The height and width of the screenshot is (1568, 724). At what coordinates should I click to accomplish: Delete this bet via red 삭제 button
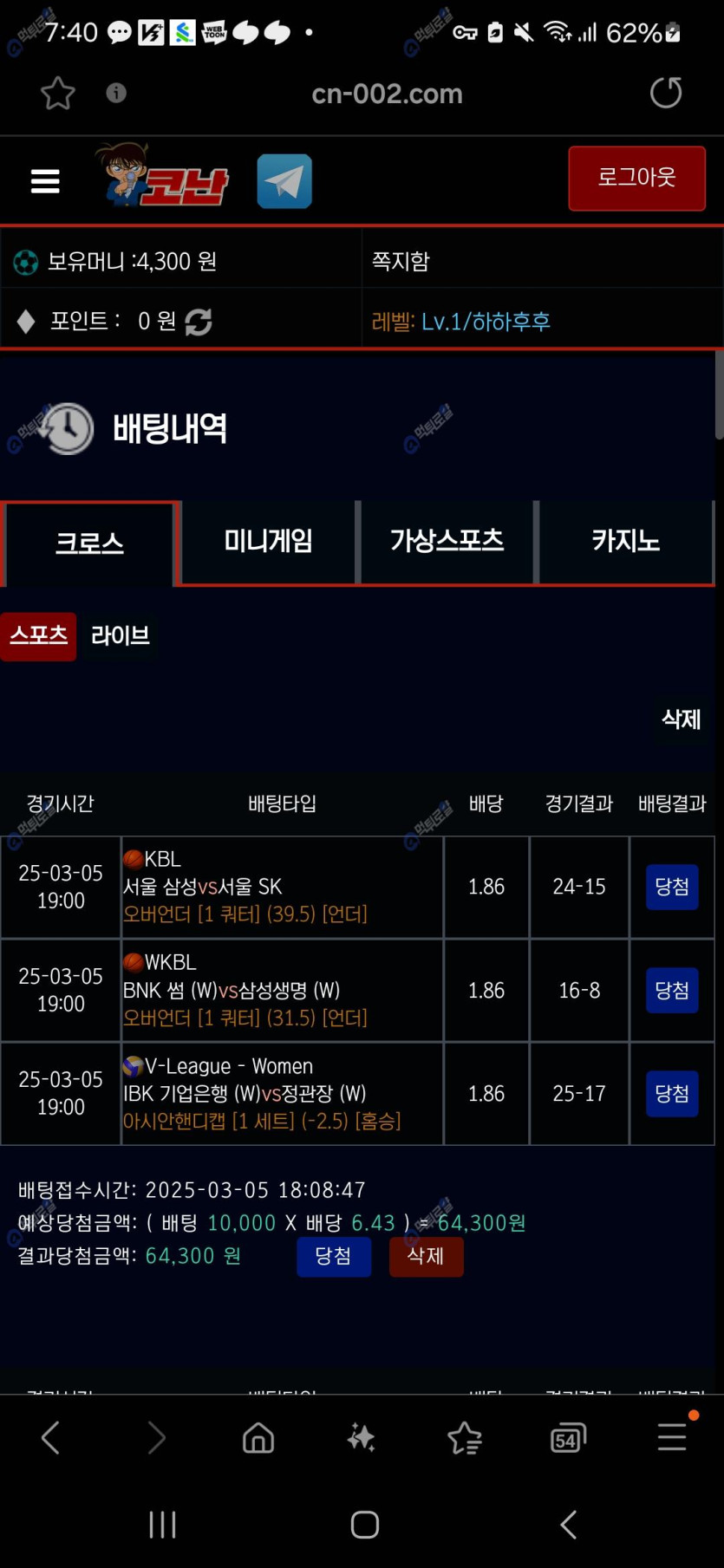pos(426,1256)
